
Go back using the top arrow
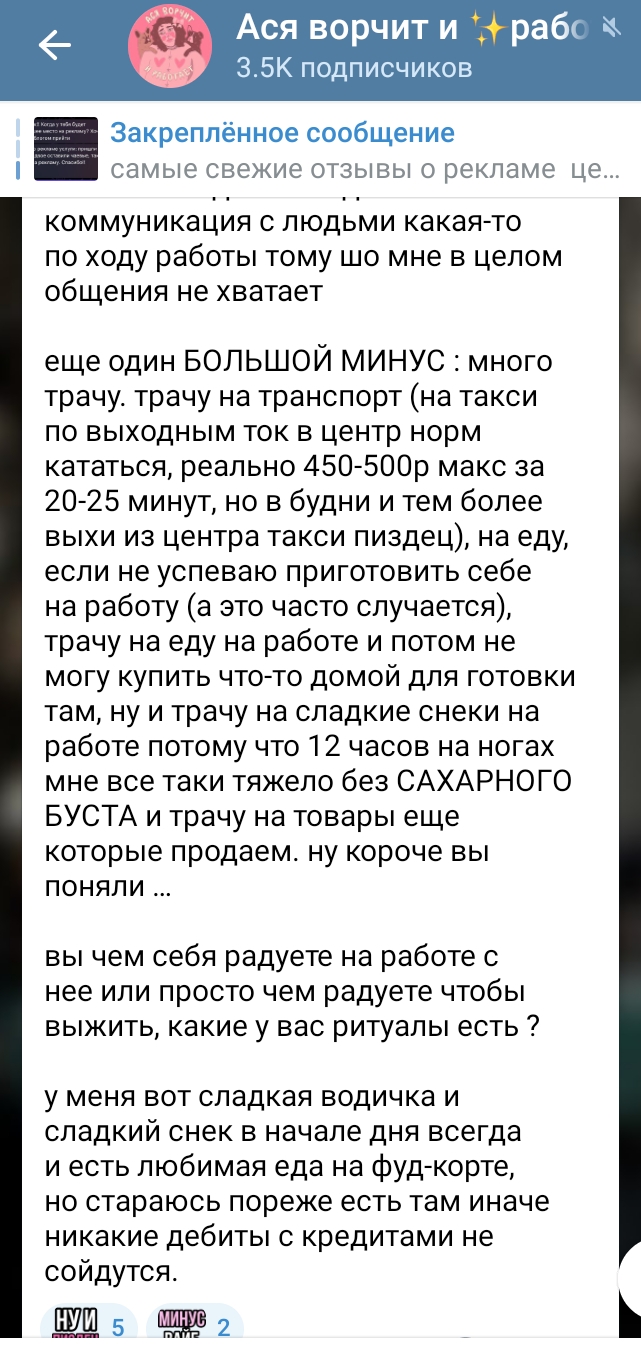pyautogui.click(x=54, y=44)
